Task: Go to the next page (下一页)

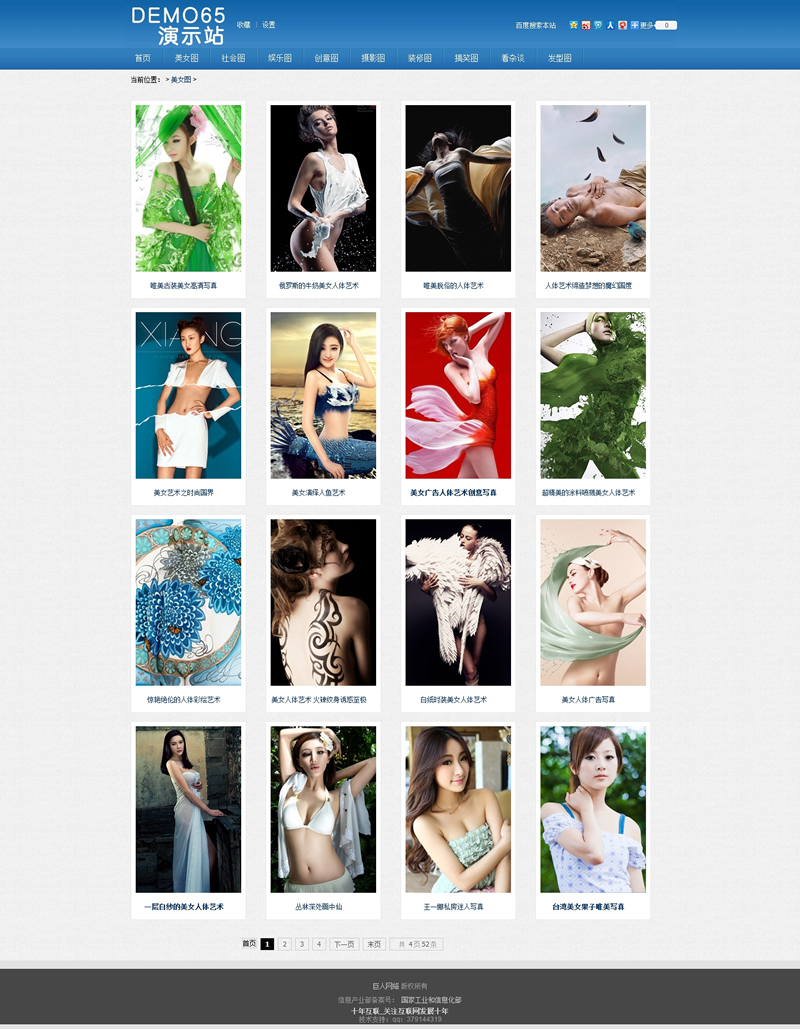Action: 344,944
